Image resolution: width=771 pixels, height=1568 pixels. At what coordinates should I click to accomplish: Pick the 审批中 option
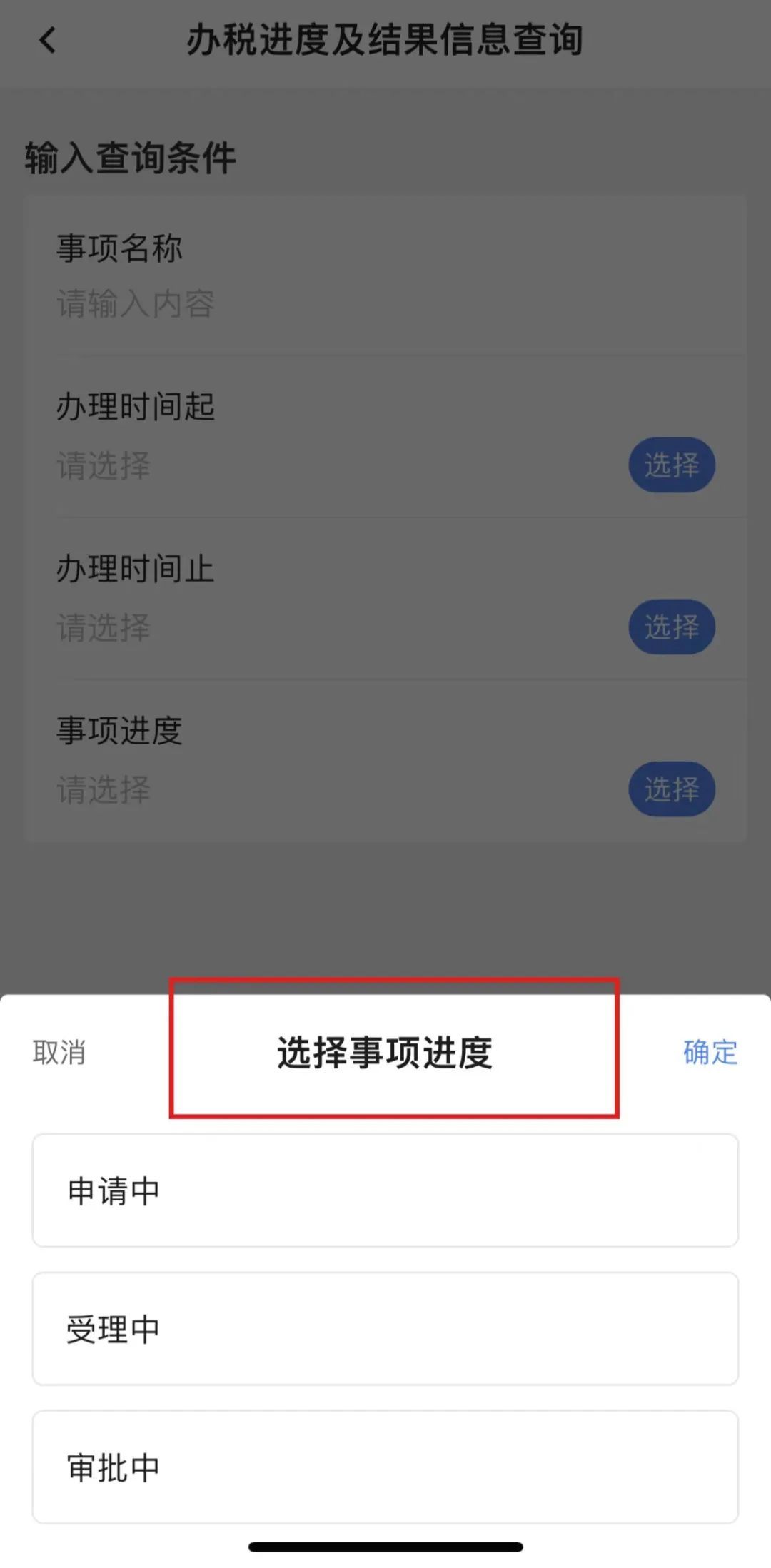385,1467
